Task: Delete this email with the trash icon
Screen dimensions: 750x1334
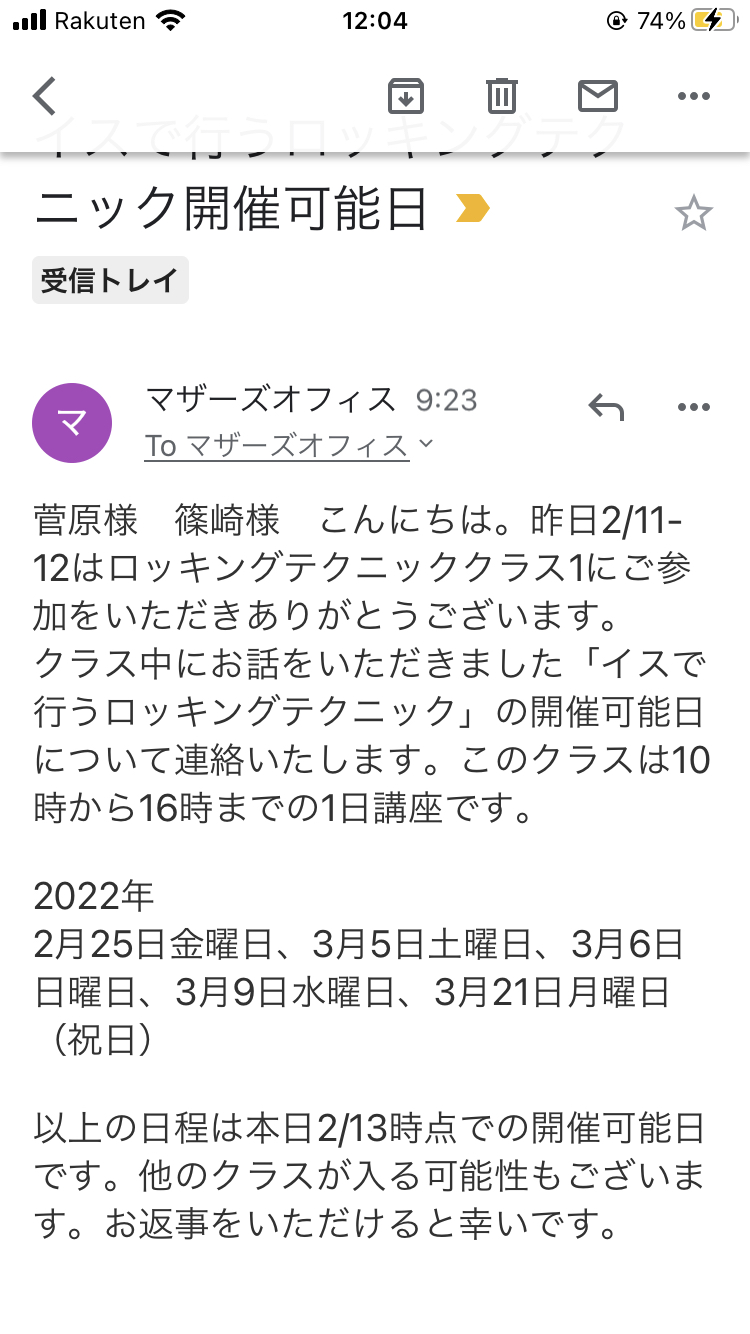Action: point(502,96)
